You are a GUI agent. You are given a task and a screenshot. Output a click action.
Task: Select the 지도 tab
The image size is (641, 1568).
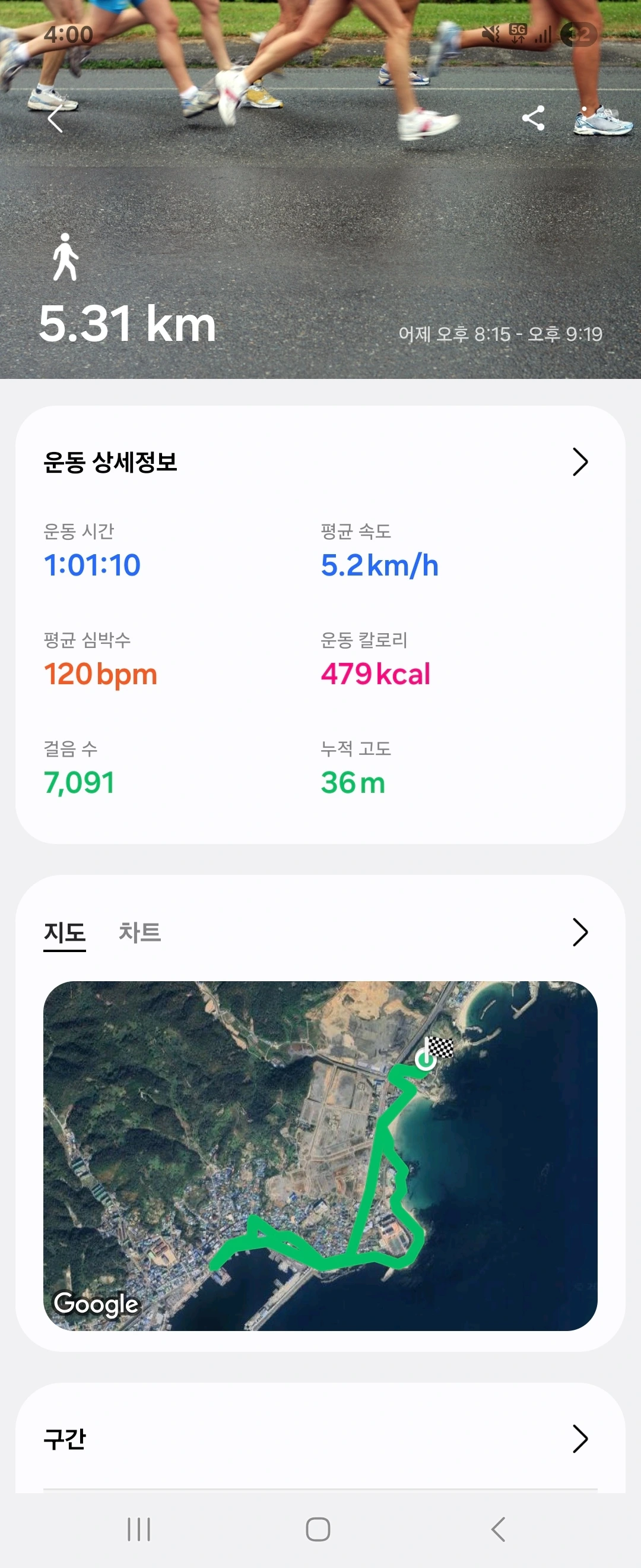[x=65, y=932]
